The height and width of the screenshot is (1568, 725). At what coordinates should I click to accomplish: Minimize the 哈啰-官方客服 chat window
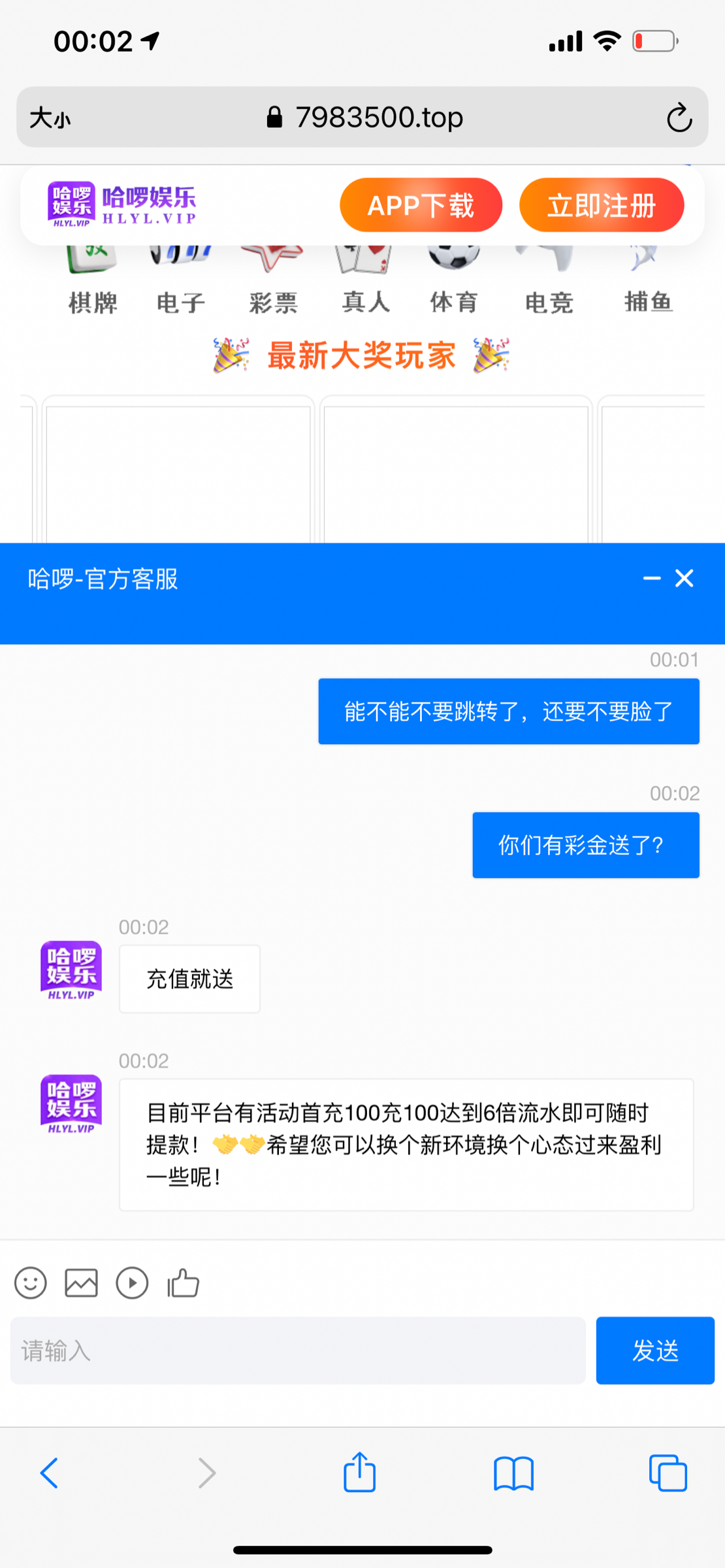(x=651, y=578)
